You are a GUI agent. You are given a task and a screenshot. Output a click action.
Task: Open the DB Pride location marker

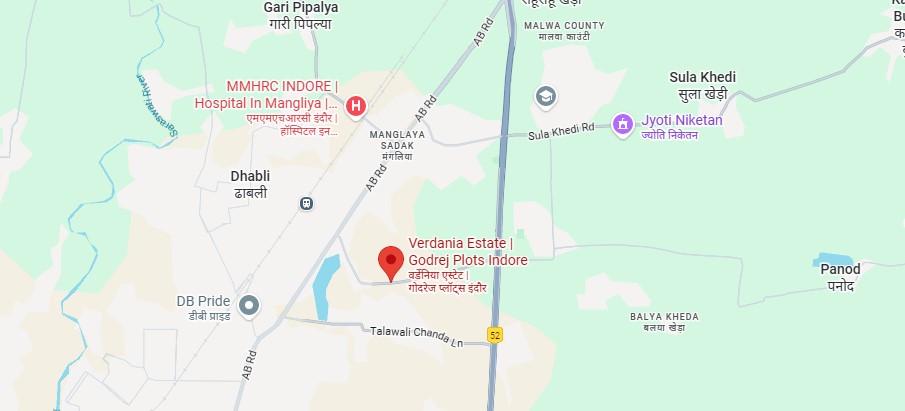click(x=249, y=304)
